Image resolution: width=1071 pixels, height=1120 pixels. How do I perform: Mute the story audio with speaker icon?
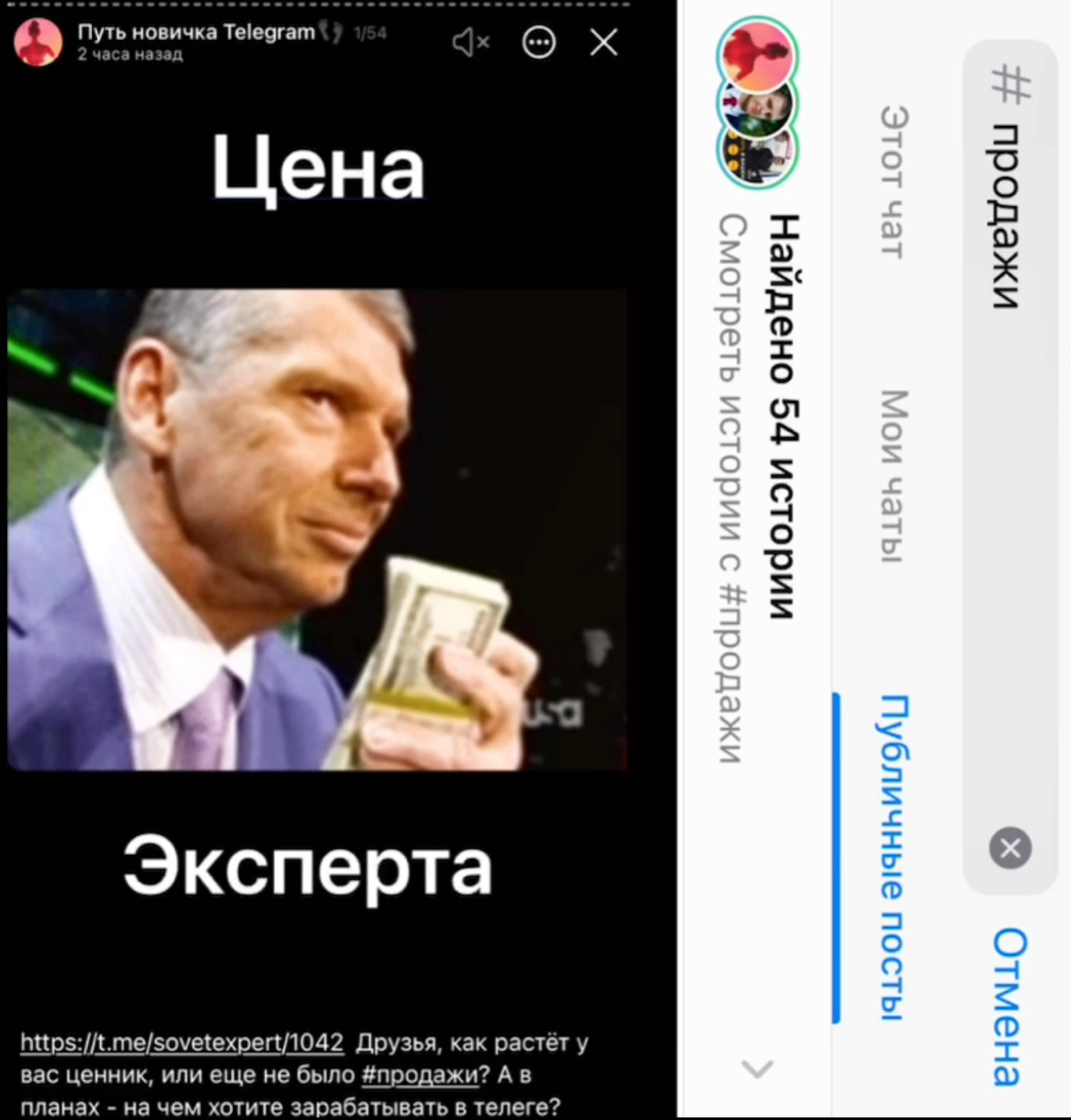tap(470, 42)
